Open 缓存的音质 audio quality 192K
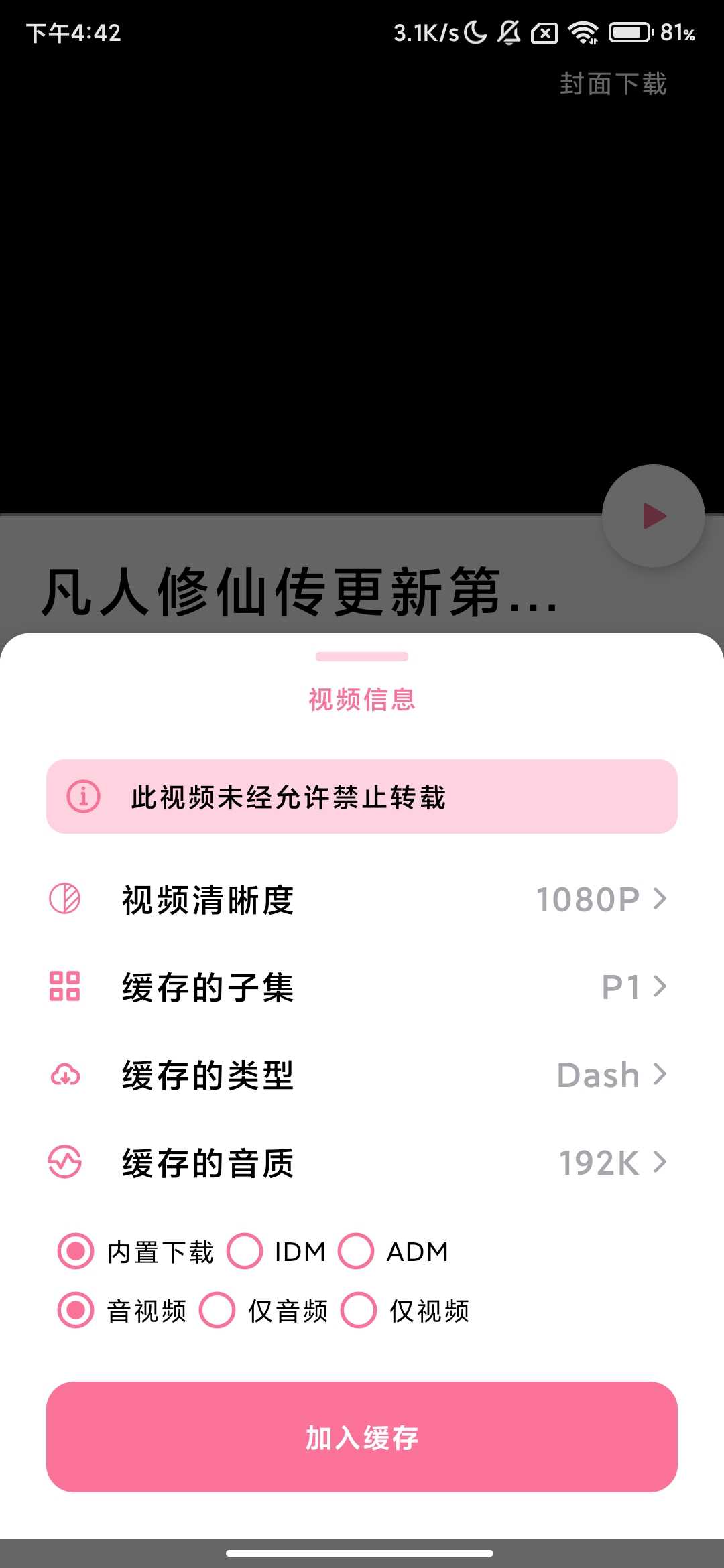724x1568 pixels. point(362,1163)
